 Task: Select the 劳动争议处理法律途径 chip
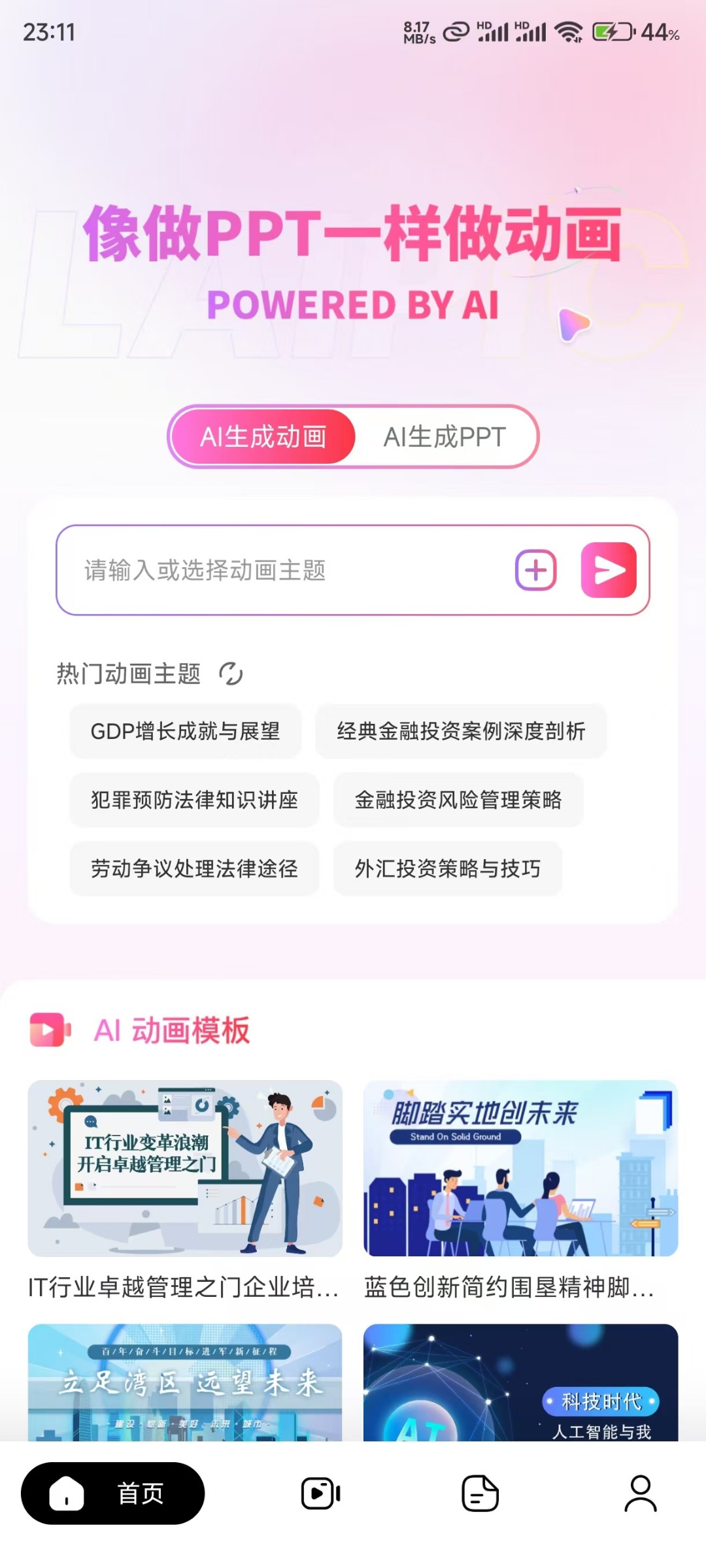194,868
